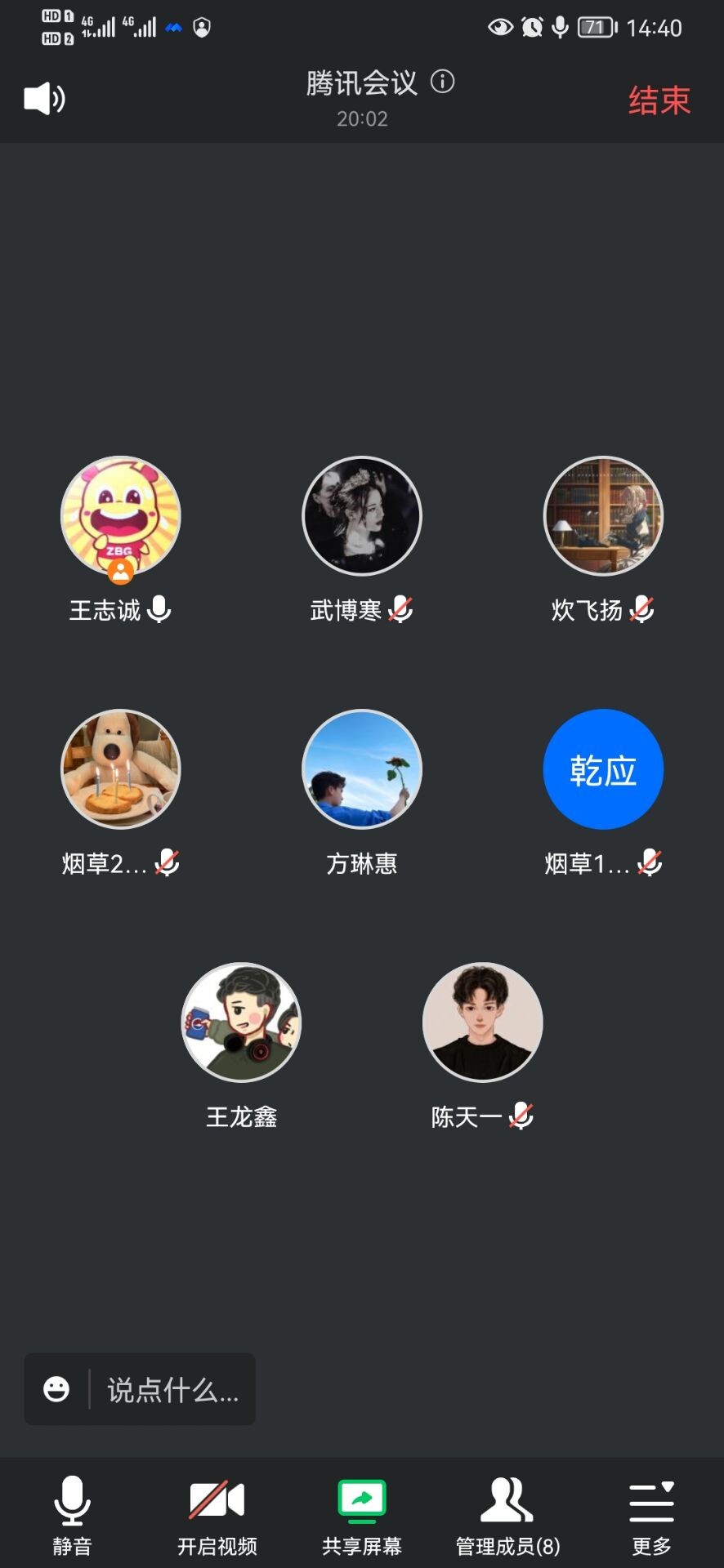This screenshot has height=1568, width=724.
Task: Tap the 腾讯会议 title bar
Action: [x=361, y=82]
